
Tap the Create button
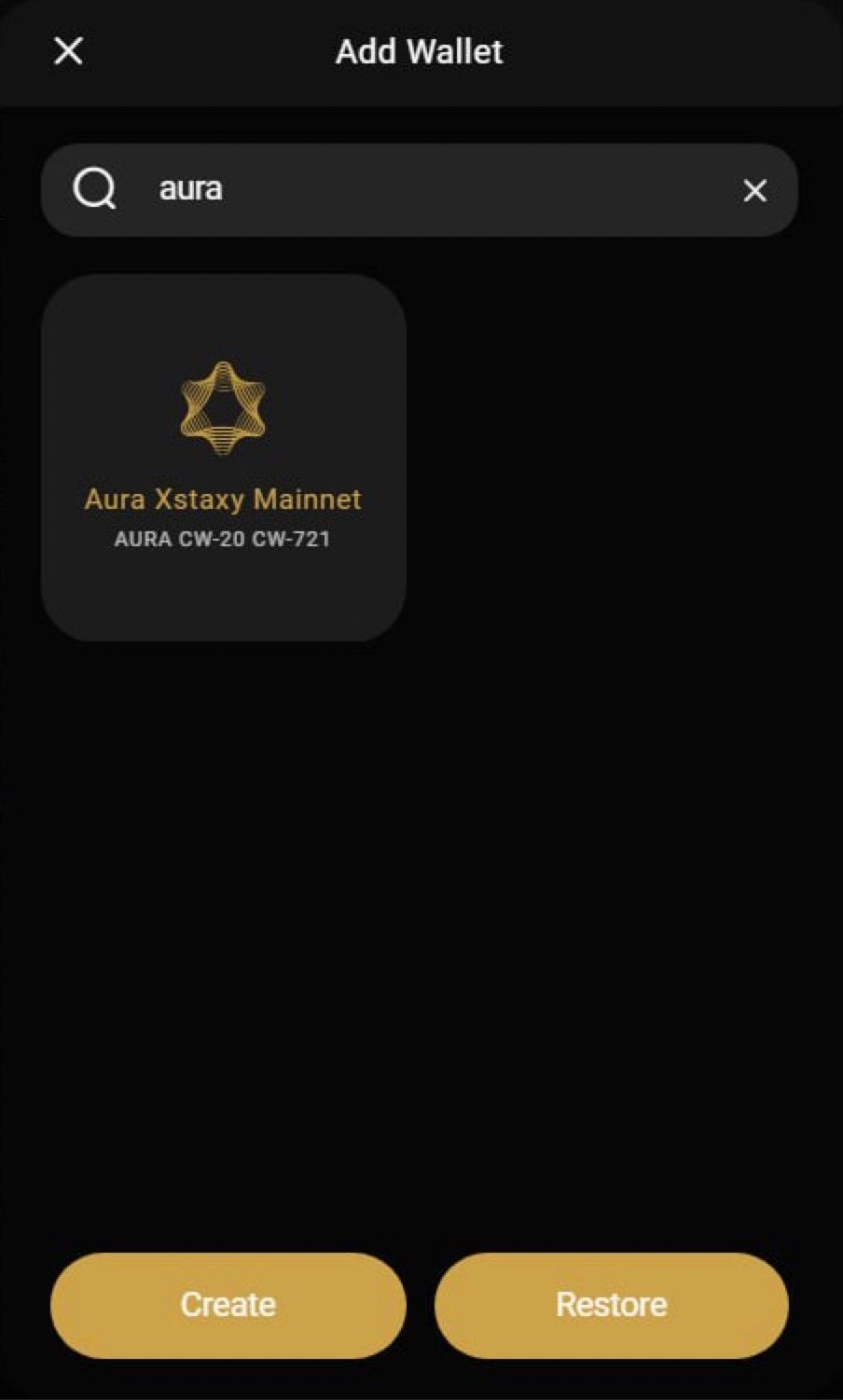pyautogui.click(x=228, y=1305)
